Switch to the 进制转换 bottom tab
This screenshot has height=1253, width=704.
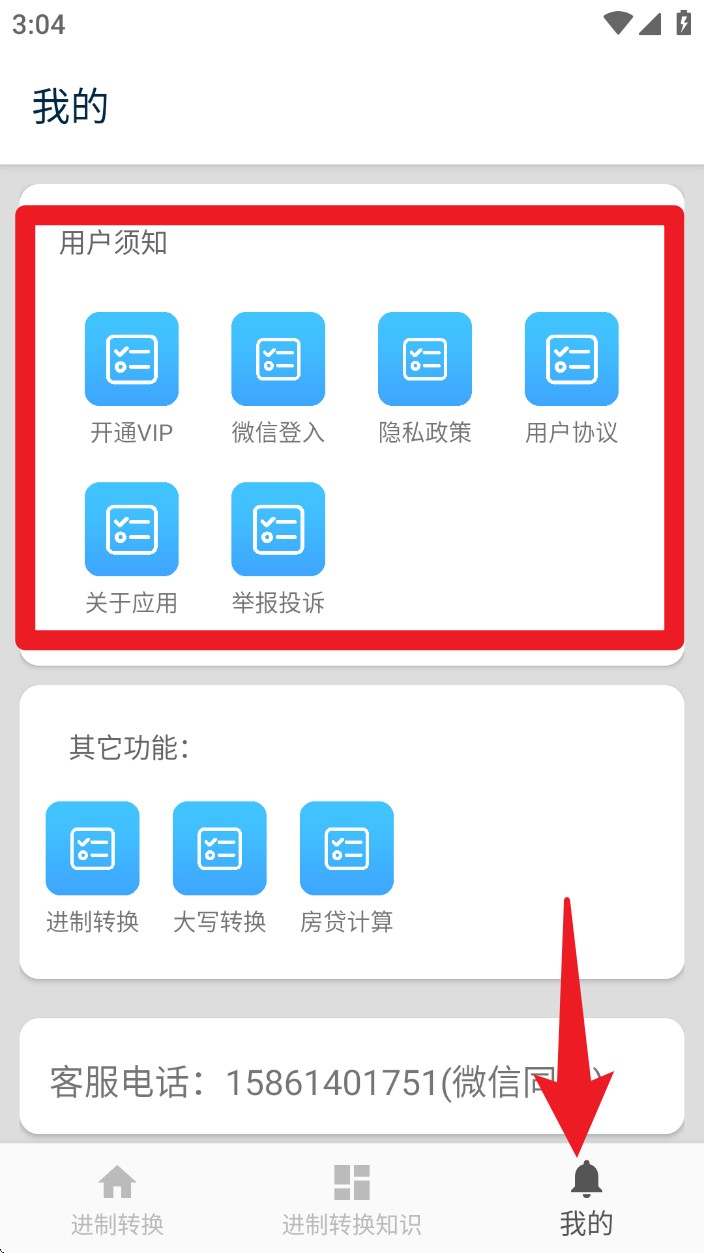[x=117, y=1199]
